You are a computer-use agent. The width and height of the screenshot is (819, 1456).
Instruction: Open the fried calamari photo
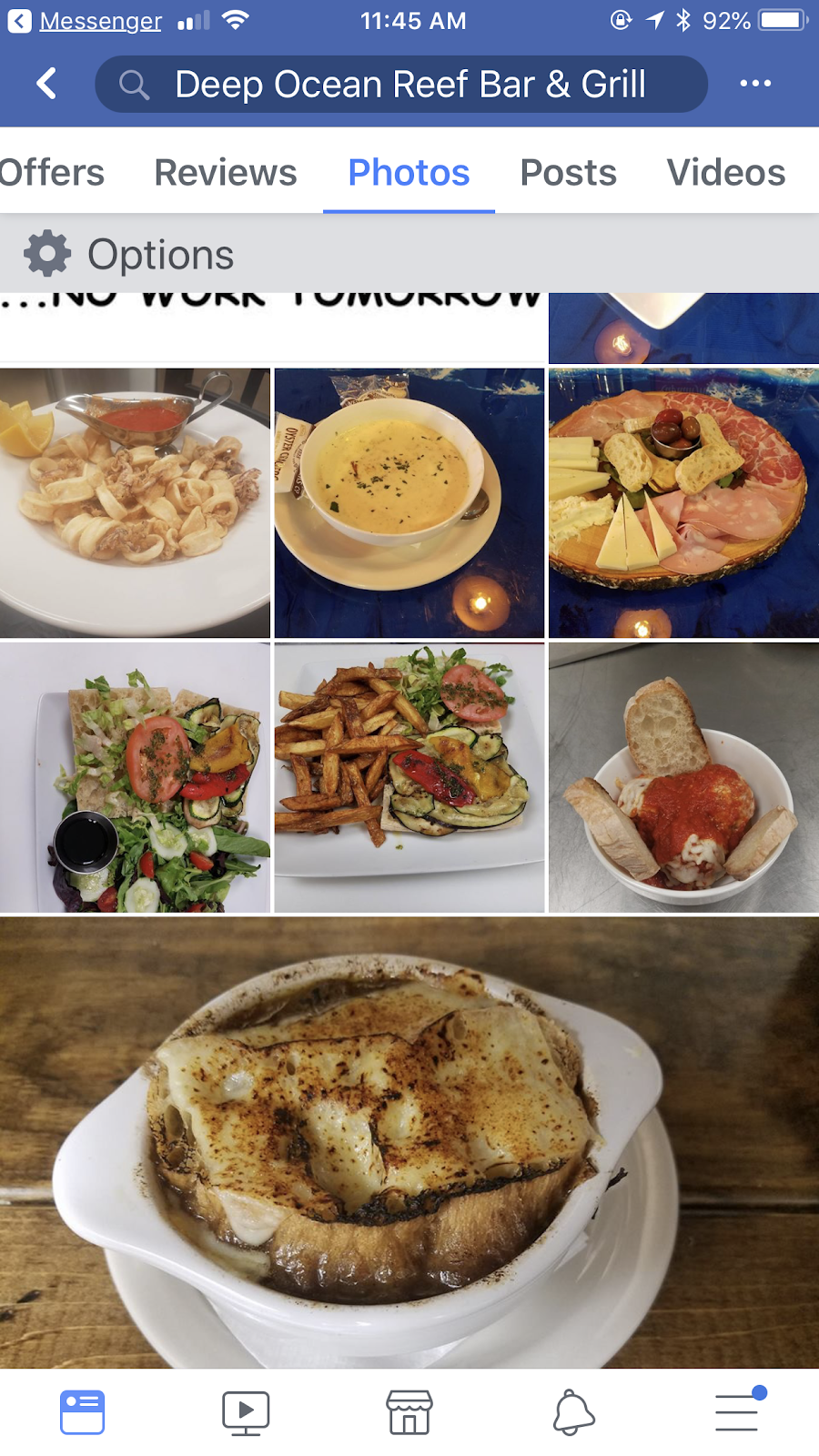click(135, 500)
